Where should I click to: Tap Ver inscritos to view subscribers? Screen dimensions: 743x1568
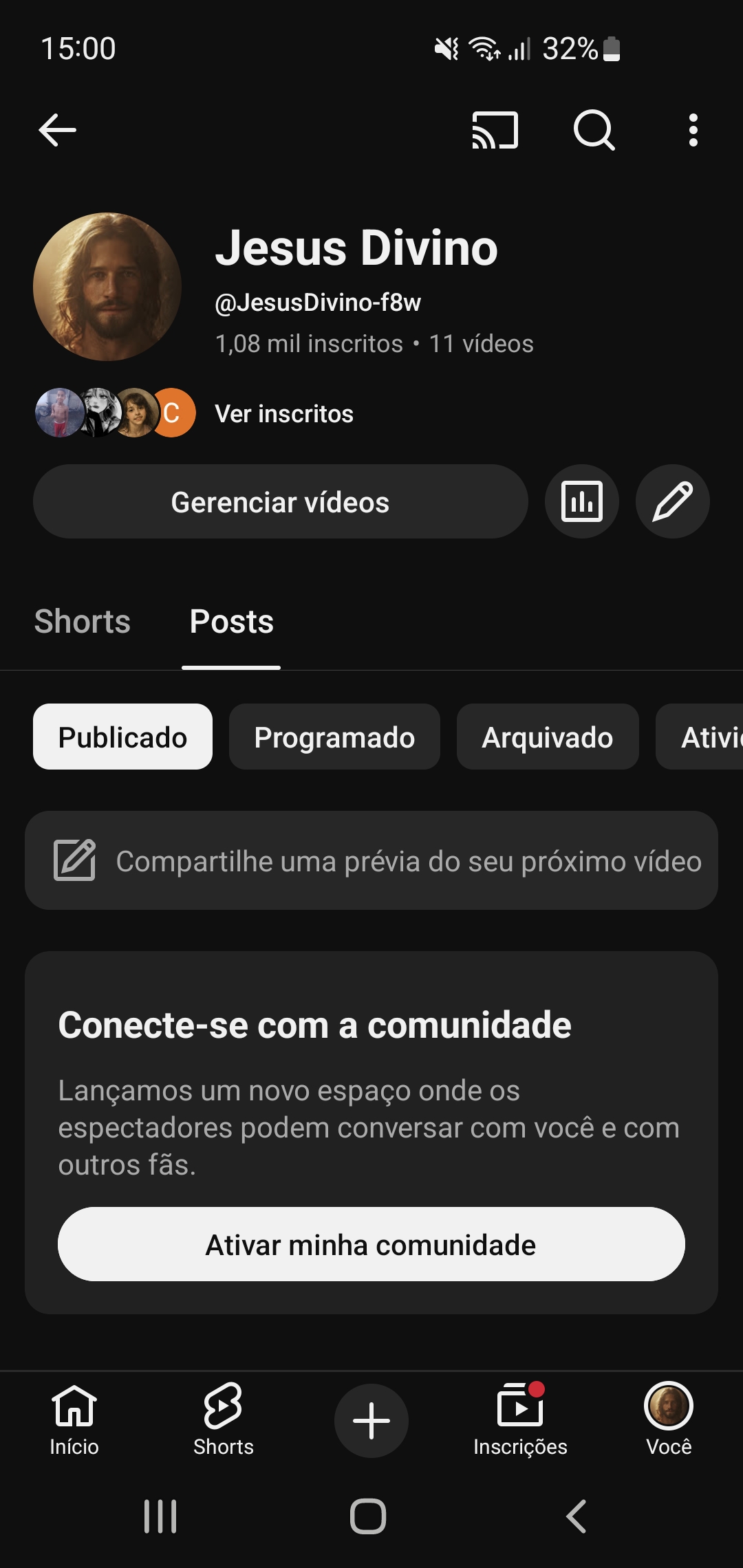point(283,414)
